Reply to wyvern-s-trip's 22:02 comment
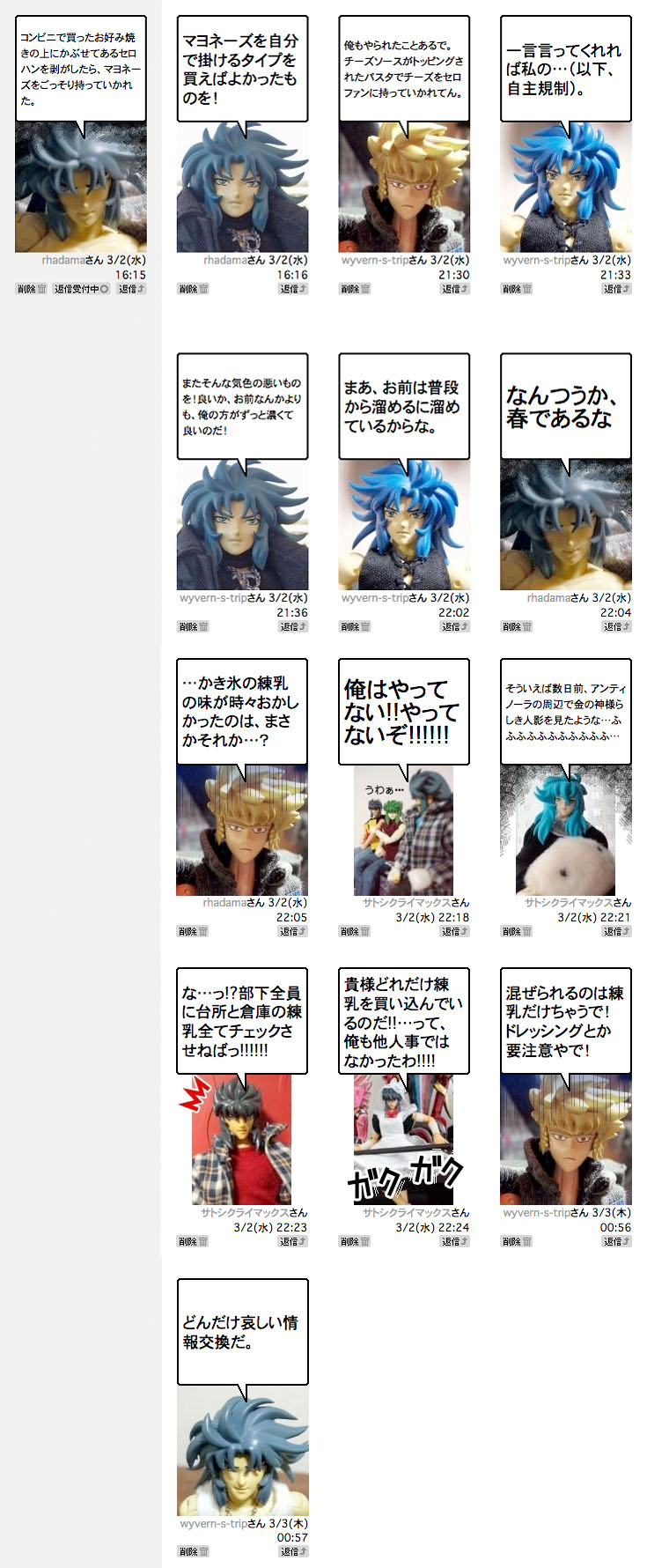Screen dimensions: 647x1568 pyautogui.click(x=455, y=627)
